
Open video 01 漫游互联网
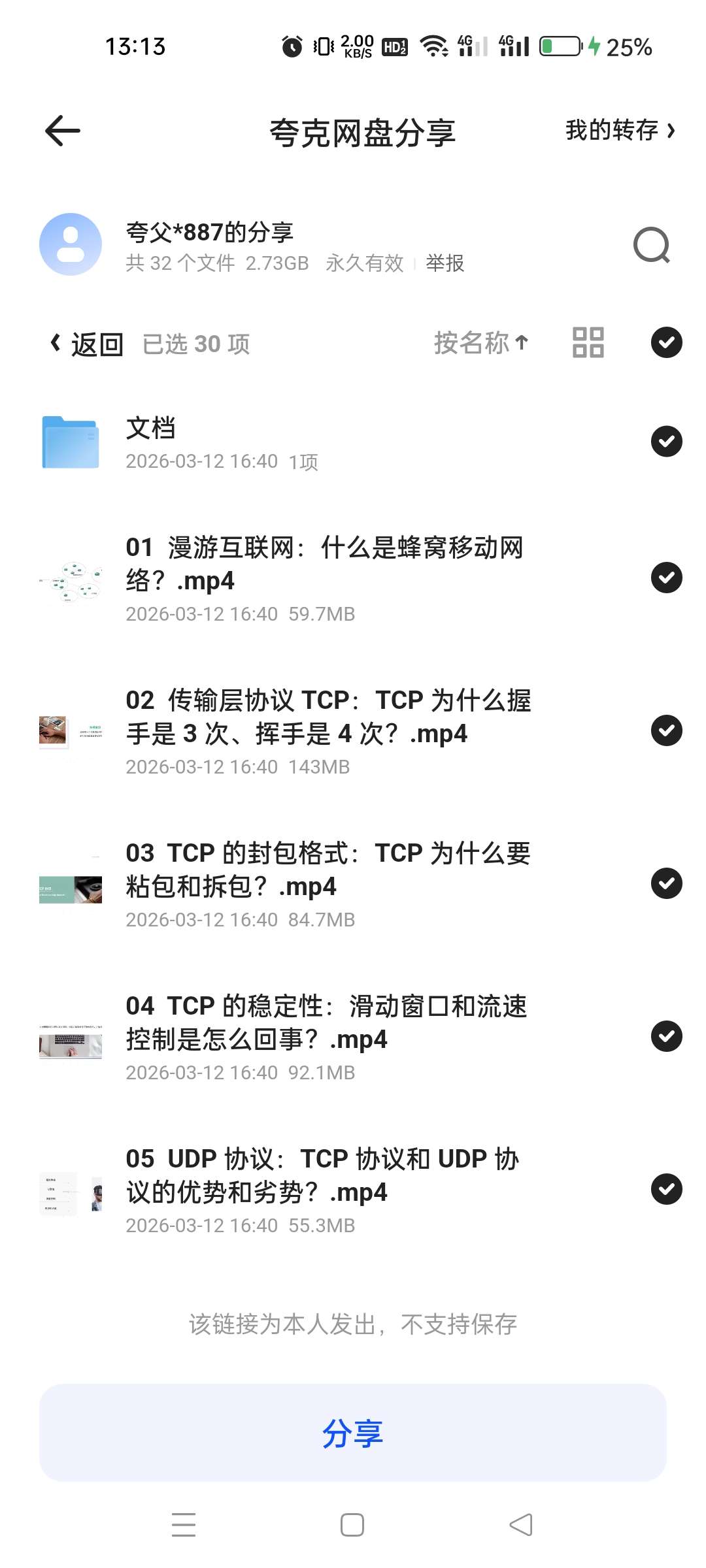click(327, 578)
